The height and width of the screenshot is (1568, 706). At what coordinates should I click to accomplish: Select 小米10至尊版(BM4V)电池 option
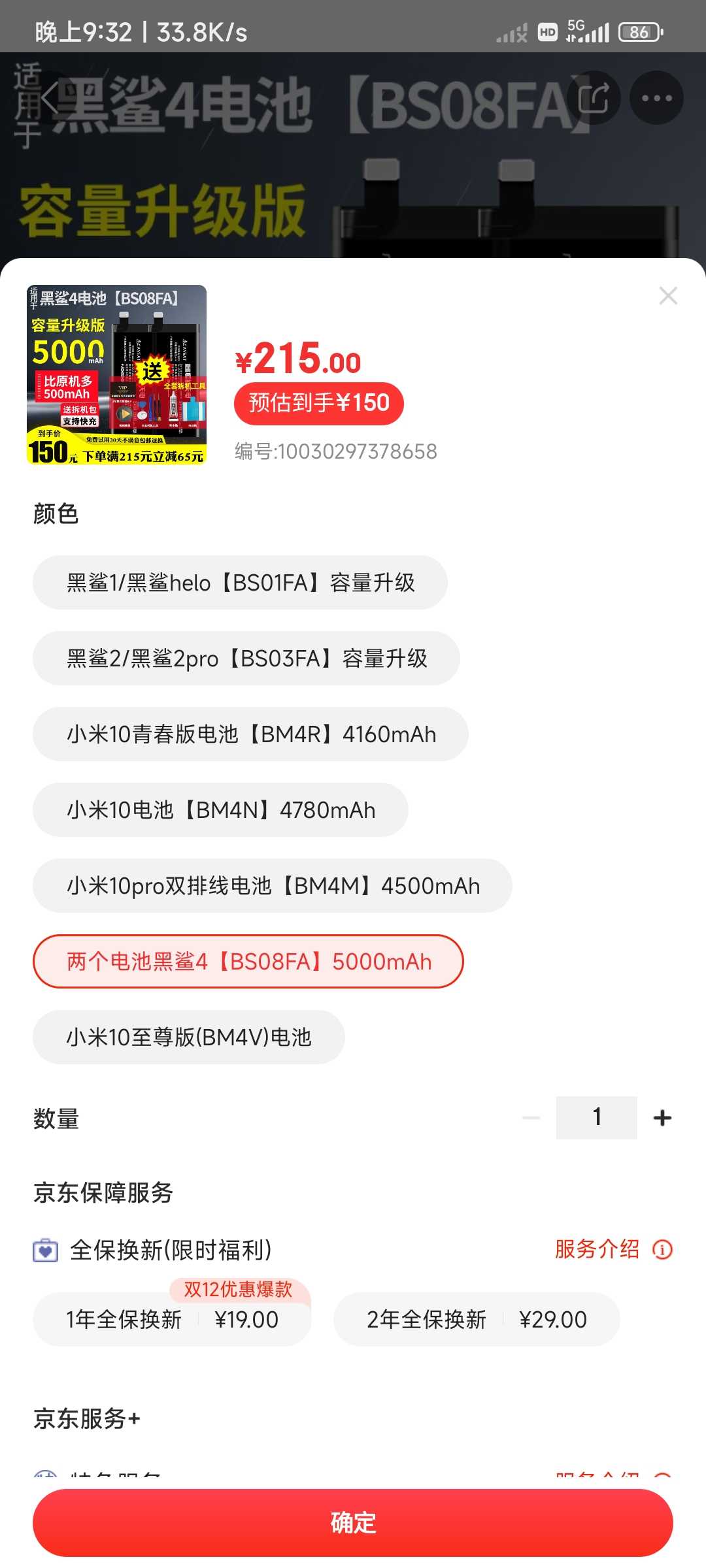point(188,1037)
